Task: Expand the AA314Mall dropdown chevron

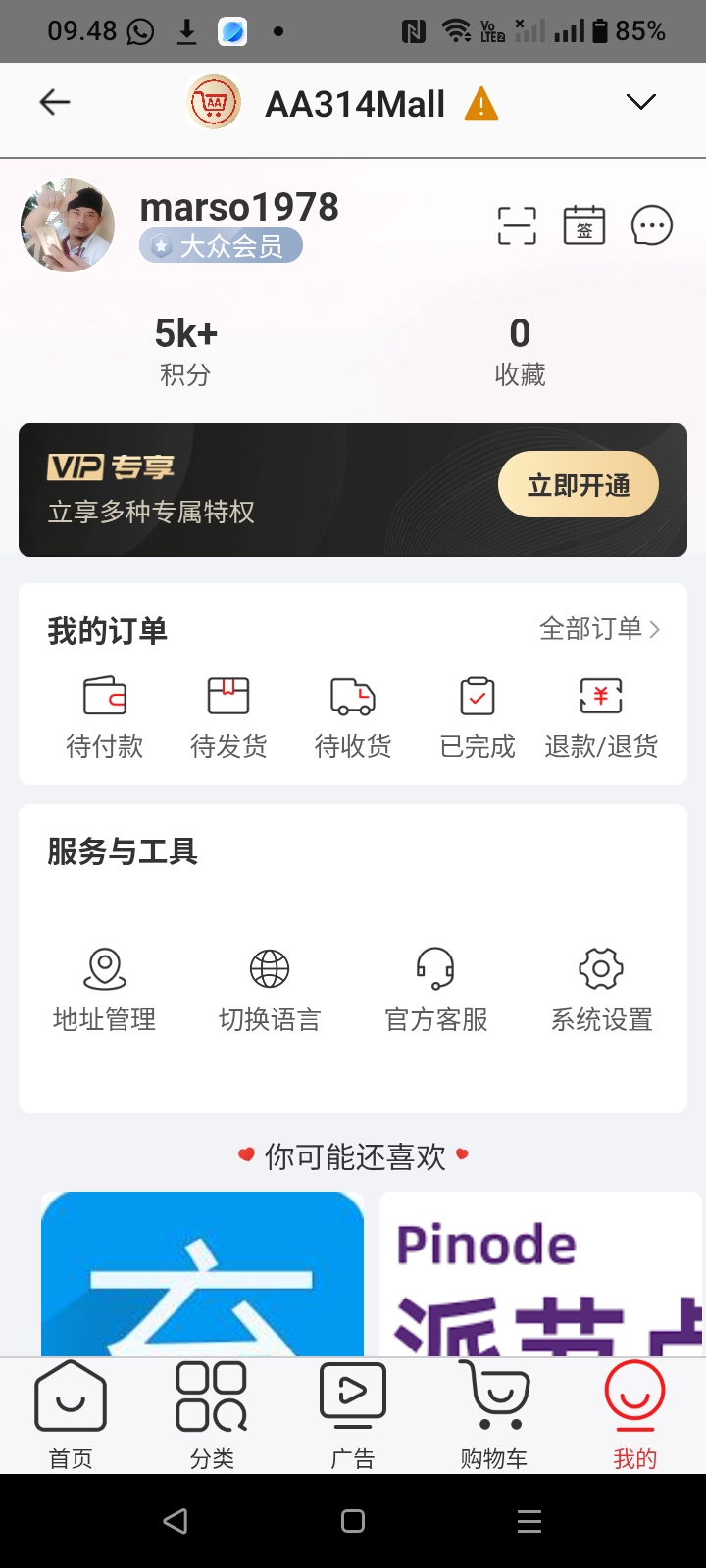Action: [x=640, y=102]
